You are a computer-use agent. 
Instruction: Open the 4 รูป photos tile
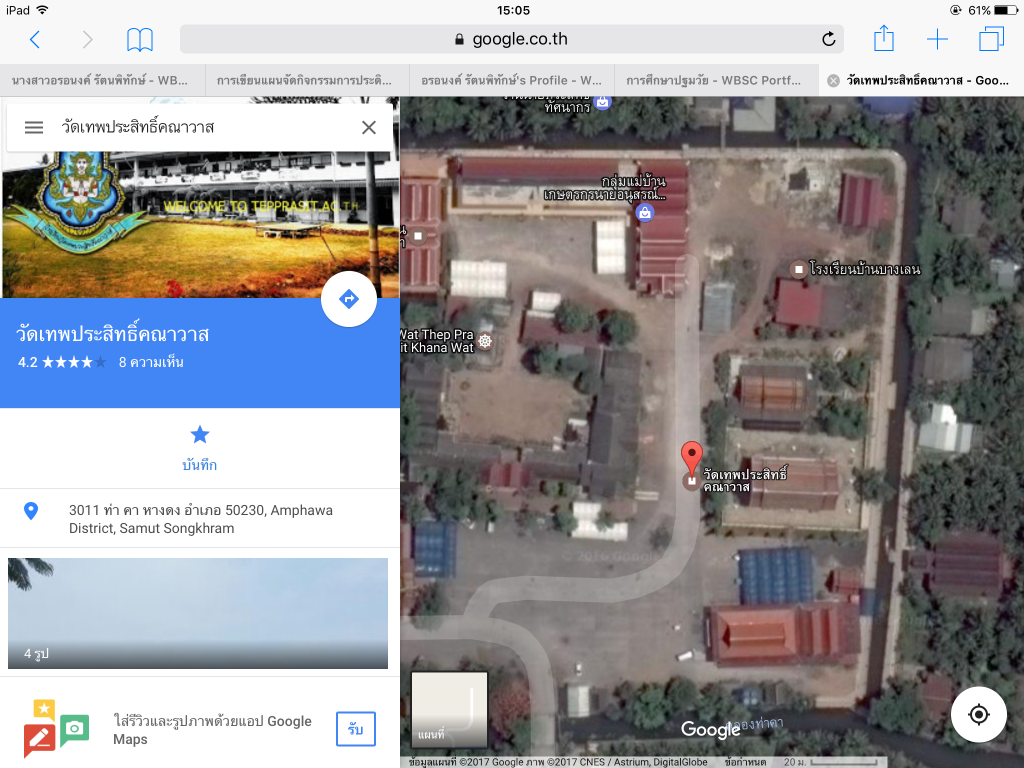tap(198, 613)
